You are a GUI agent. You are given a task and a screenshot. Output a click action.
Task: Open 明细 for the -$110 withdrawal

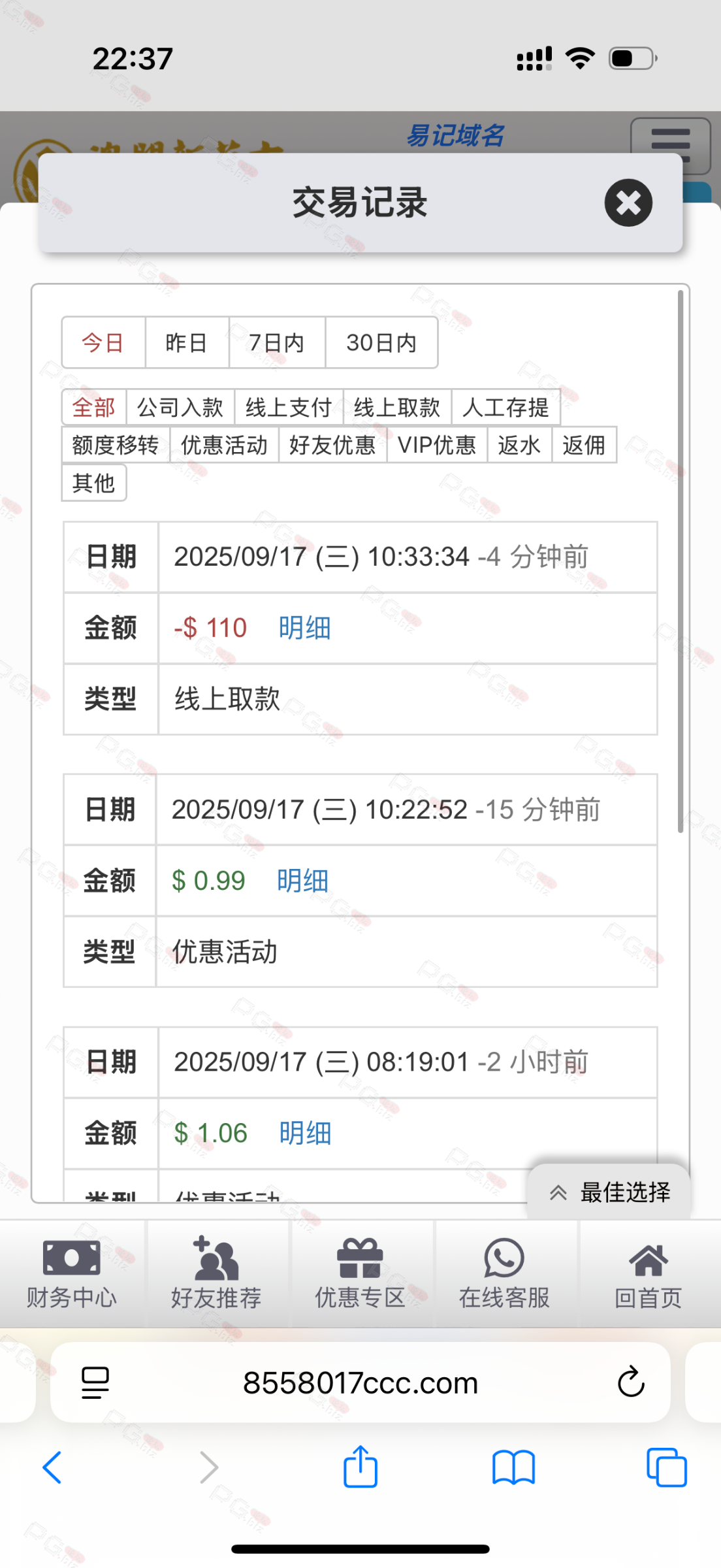(x=304, y=629)
